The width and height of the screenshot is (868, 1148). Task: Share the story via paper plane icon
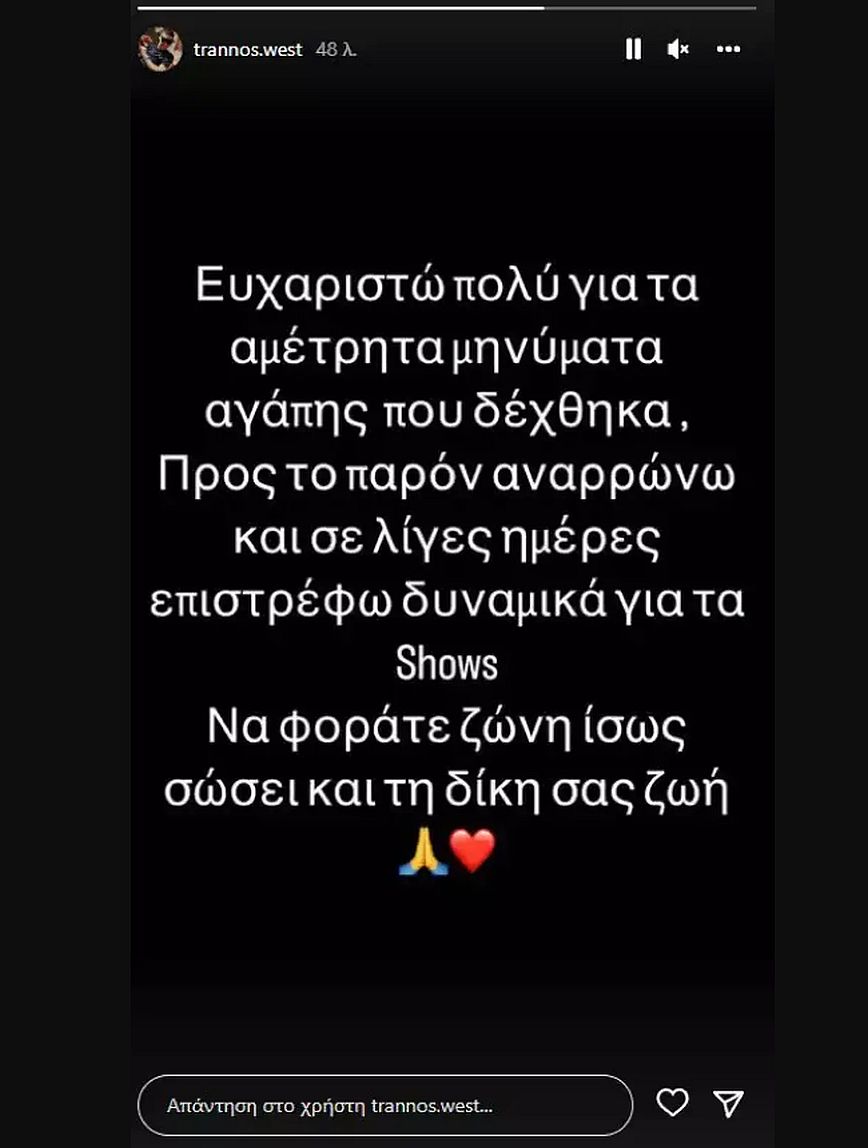click(728, 1103)
